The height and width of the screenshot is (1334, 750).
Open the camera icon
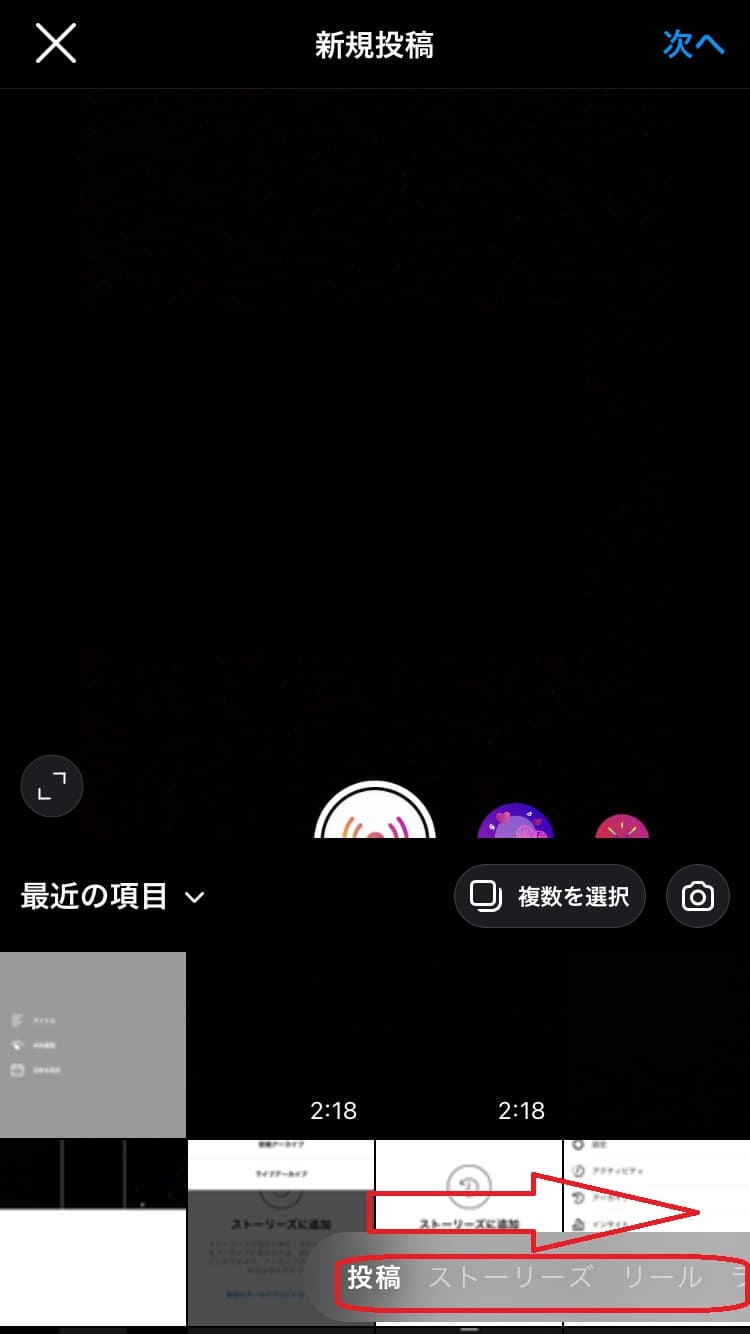pyautogui.click(x=698, y=896)
